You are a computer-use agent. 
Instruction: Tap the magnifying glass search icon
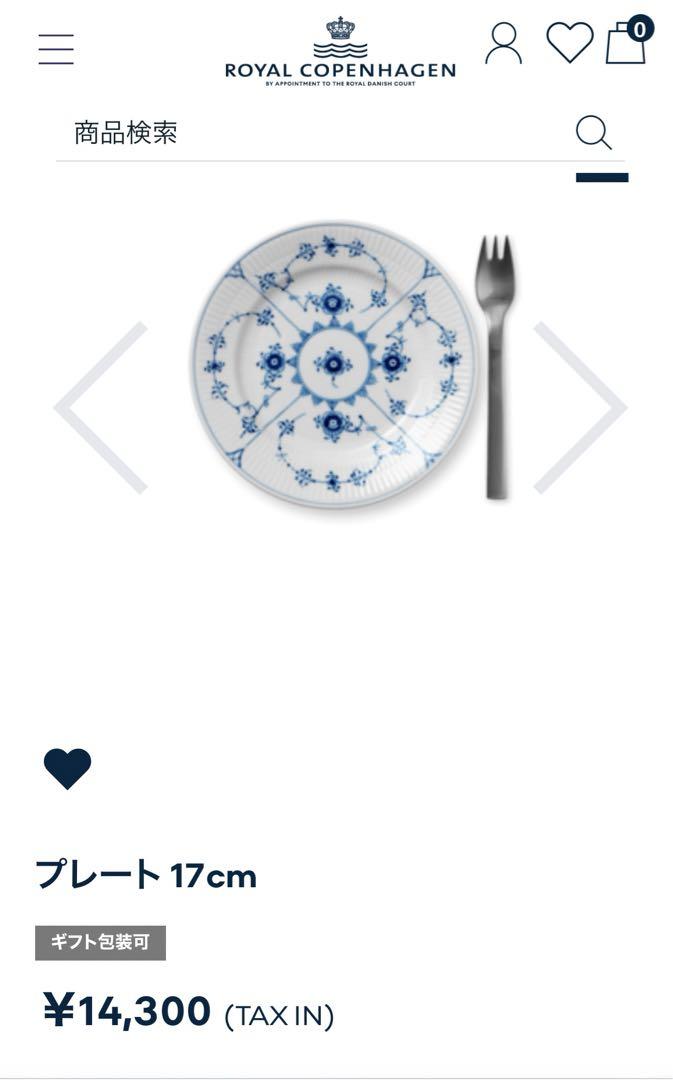tap(594, 133)
